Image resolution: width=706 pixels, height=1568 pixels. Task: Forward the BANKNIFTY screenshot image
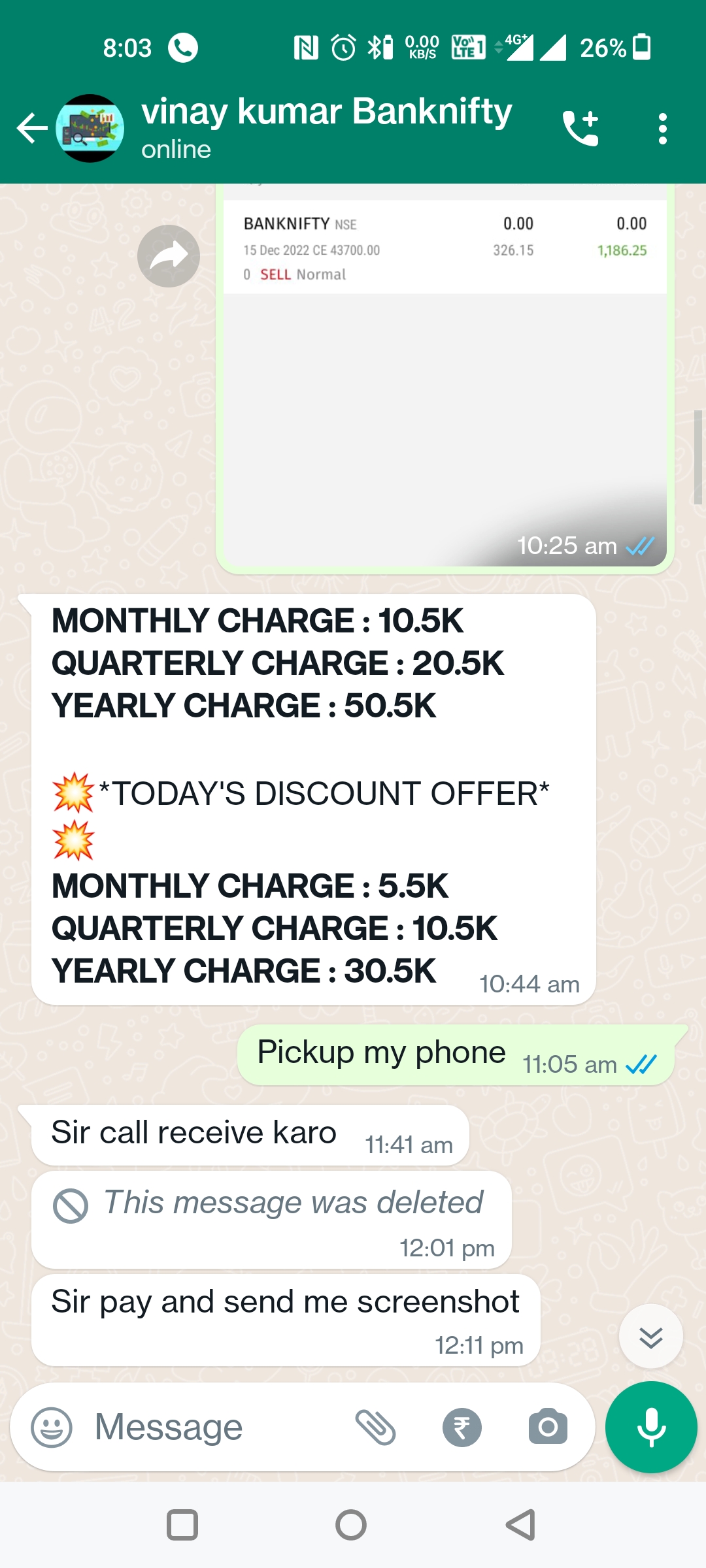(x=169, y=256)
